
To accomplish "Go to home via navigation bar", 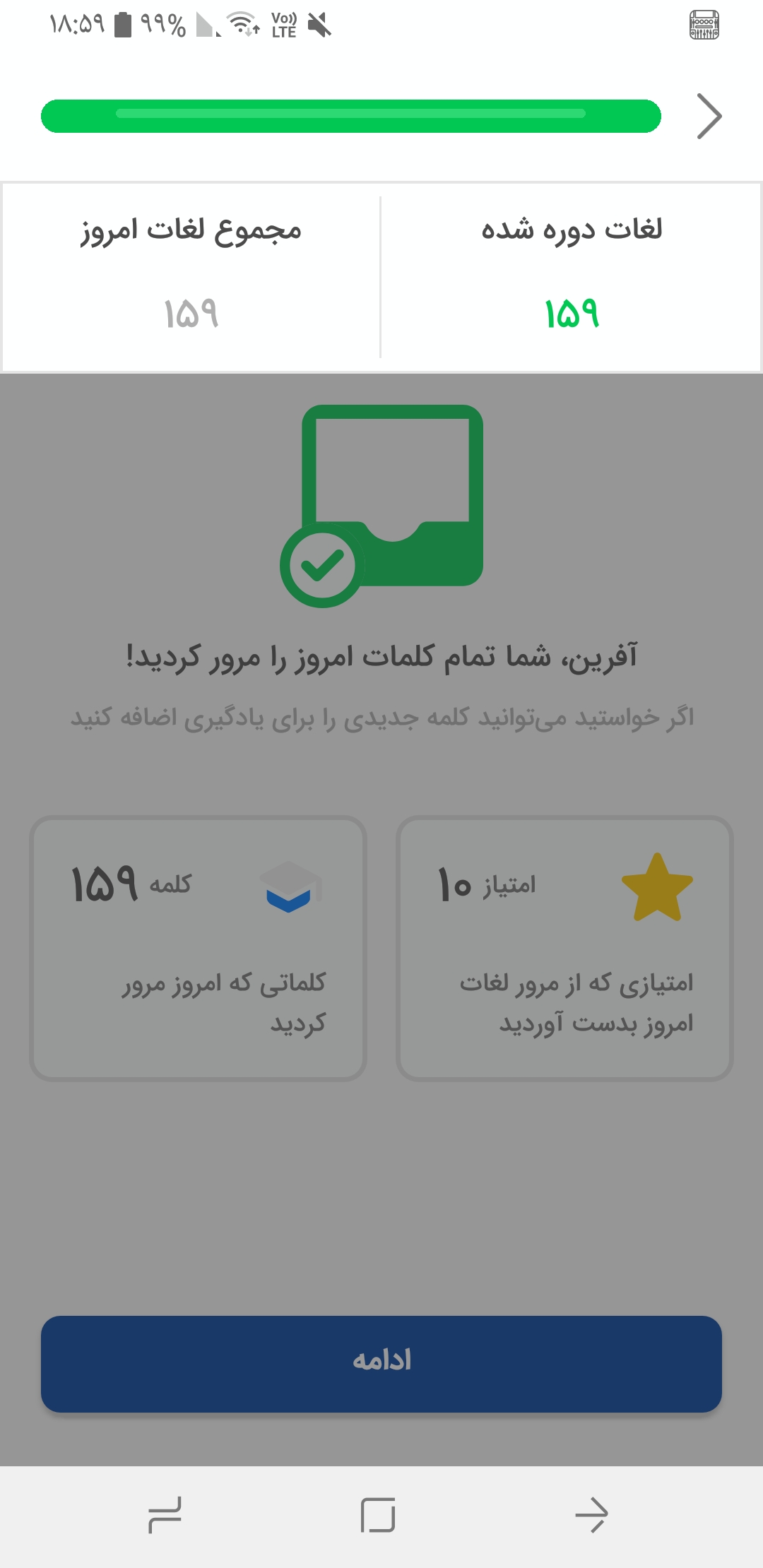I will pos(378,1515).
